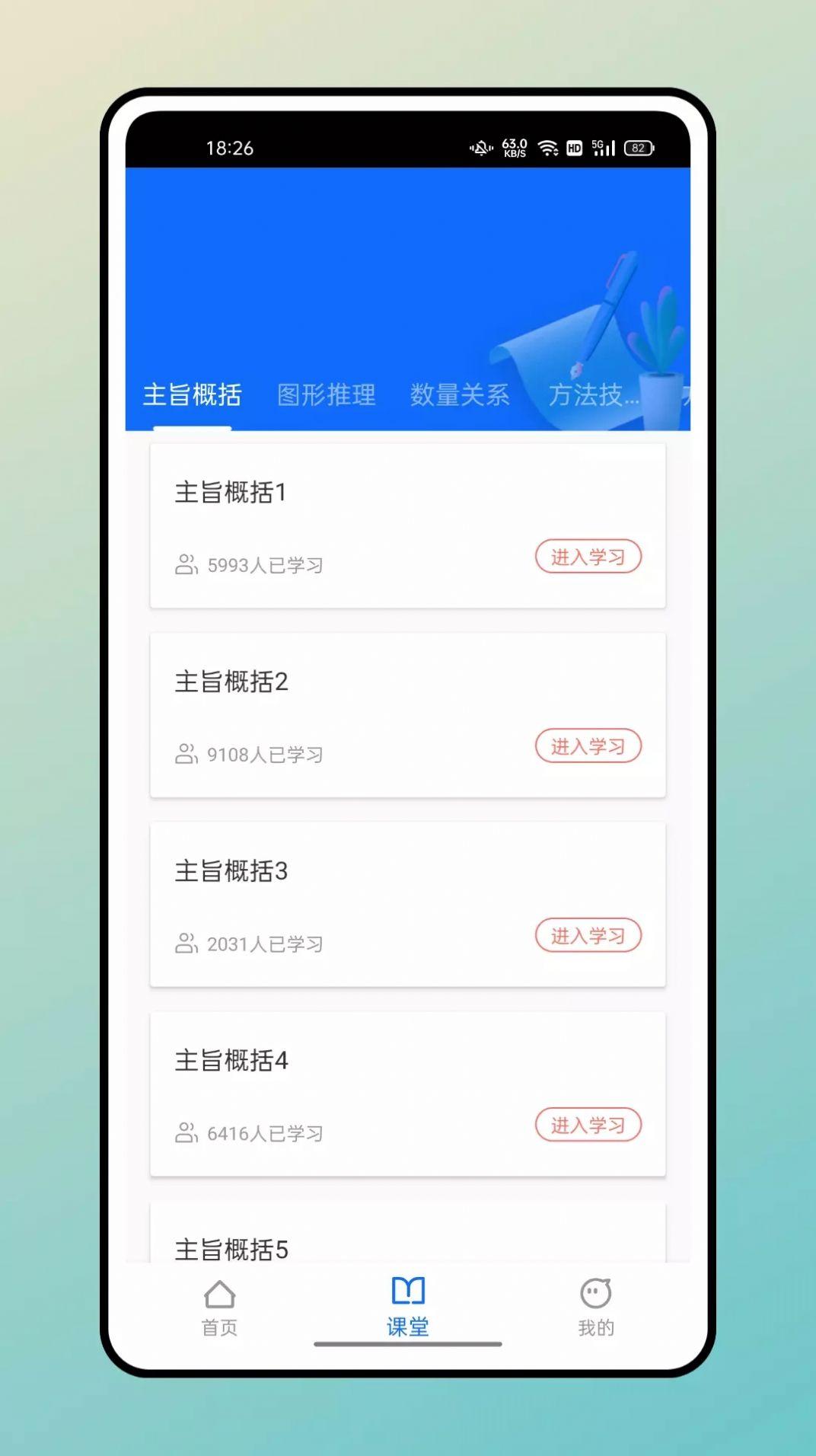Select the 课堂 book icon in bottom navigation
816x1456 pixels.
[x=409, y=1293]
